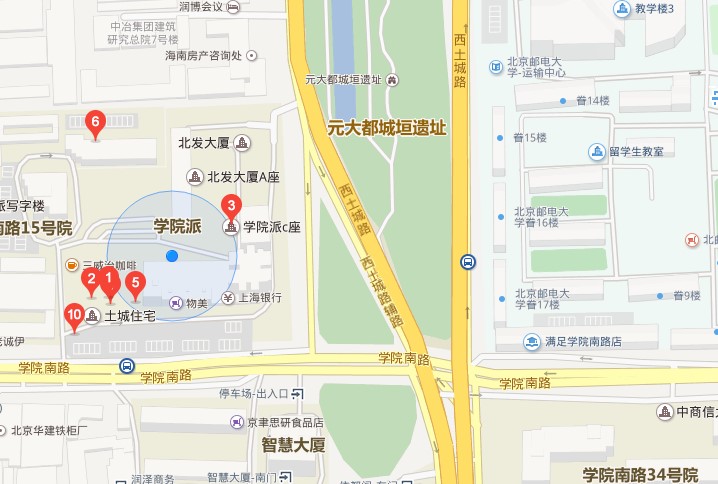Tap red map marker number 1

tap(110, 281)
